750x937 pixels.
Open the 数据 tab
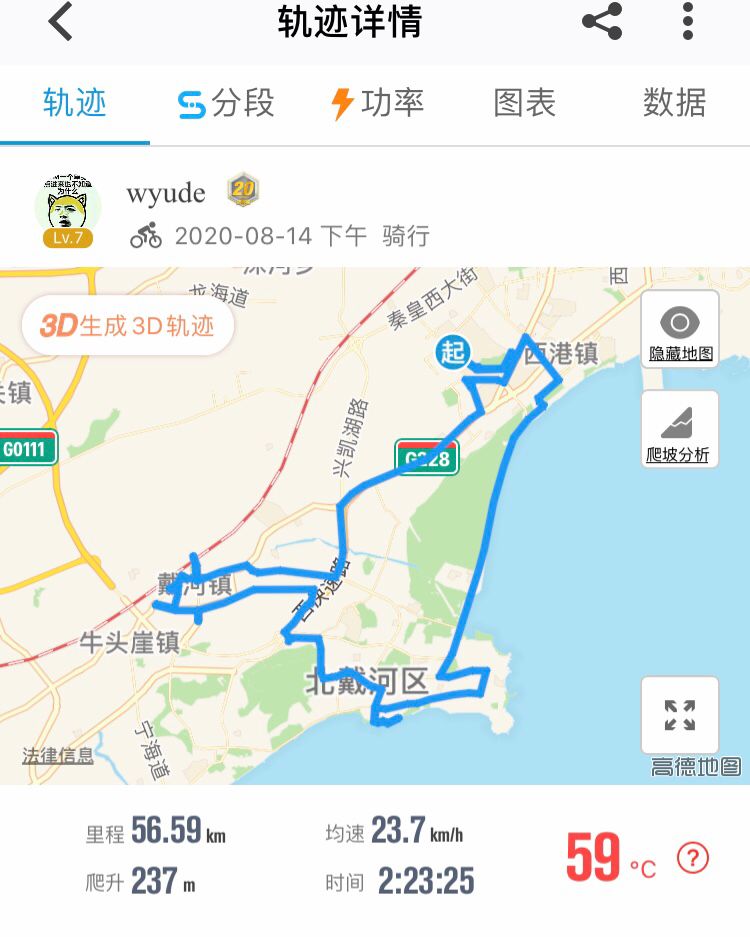coord(674,103)
